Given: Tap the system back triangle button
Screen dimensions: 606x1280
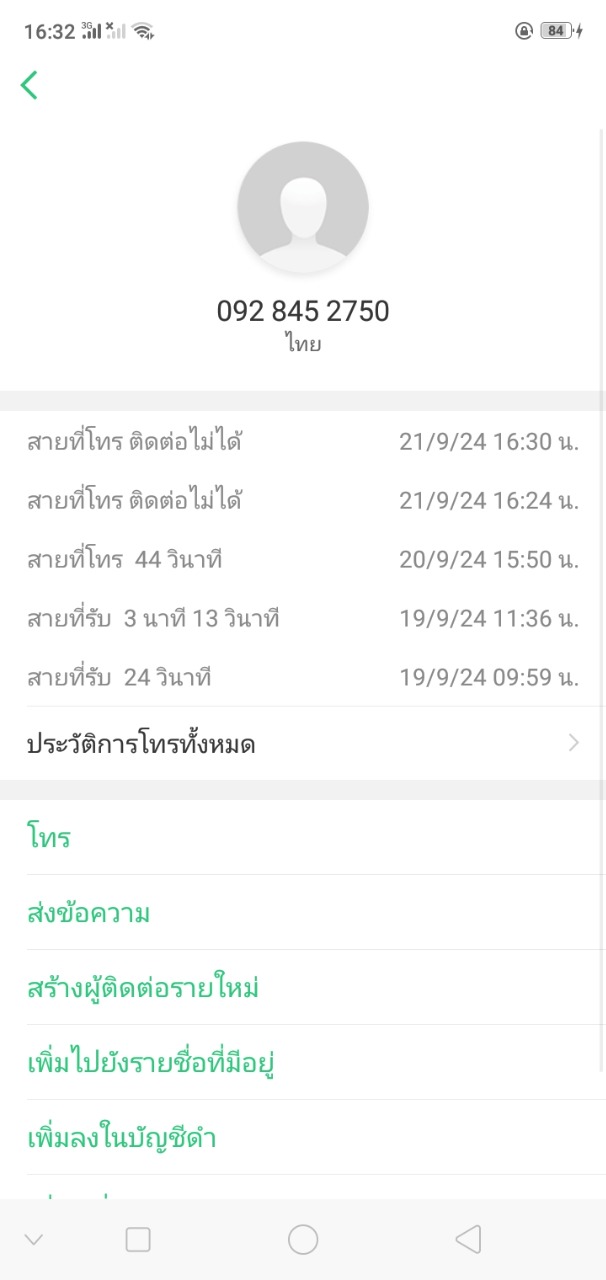Looking at the screenshot, I should coord(468,1240).
